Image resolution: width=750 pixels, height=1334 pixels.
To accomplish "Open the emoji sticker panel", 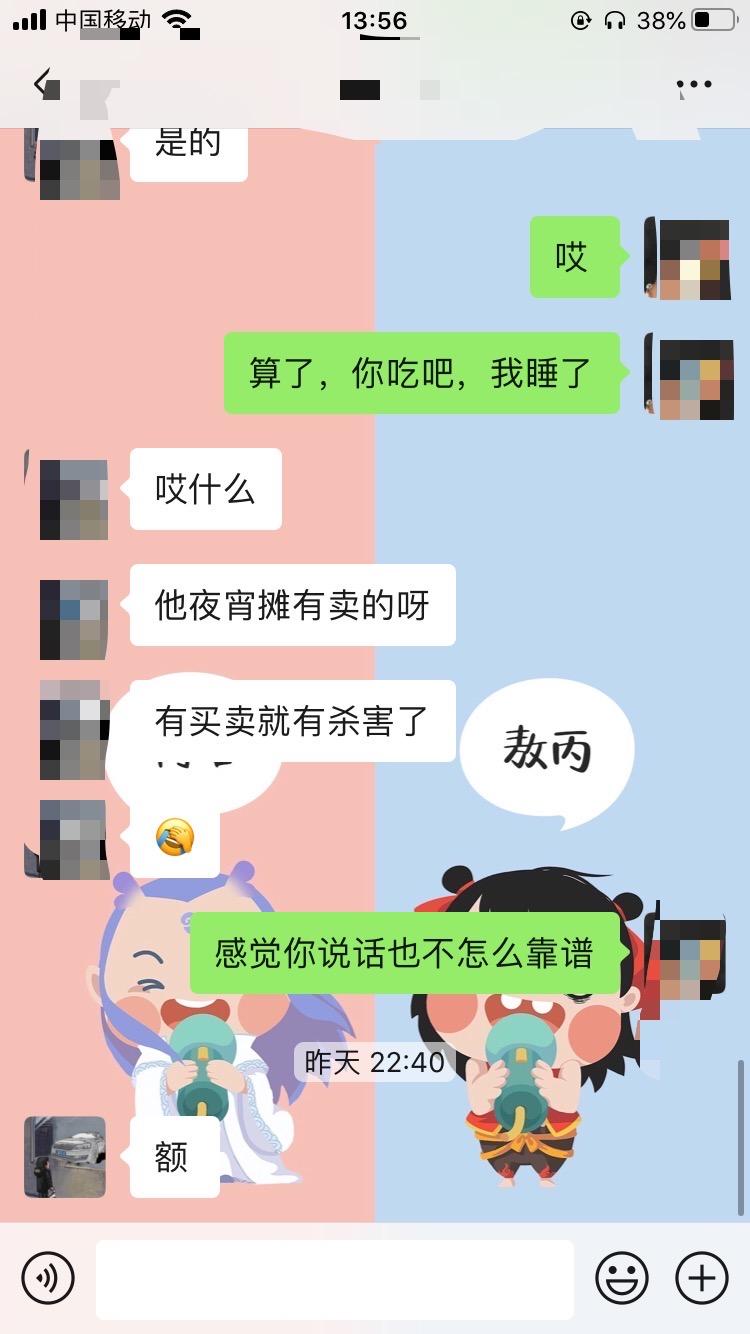I will pos(622,1277).
